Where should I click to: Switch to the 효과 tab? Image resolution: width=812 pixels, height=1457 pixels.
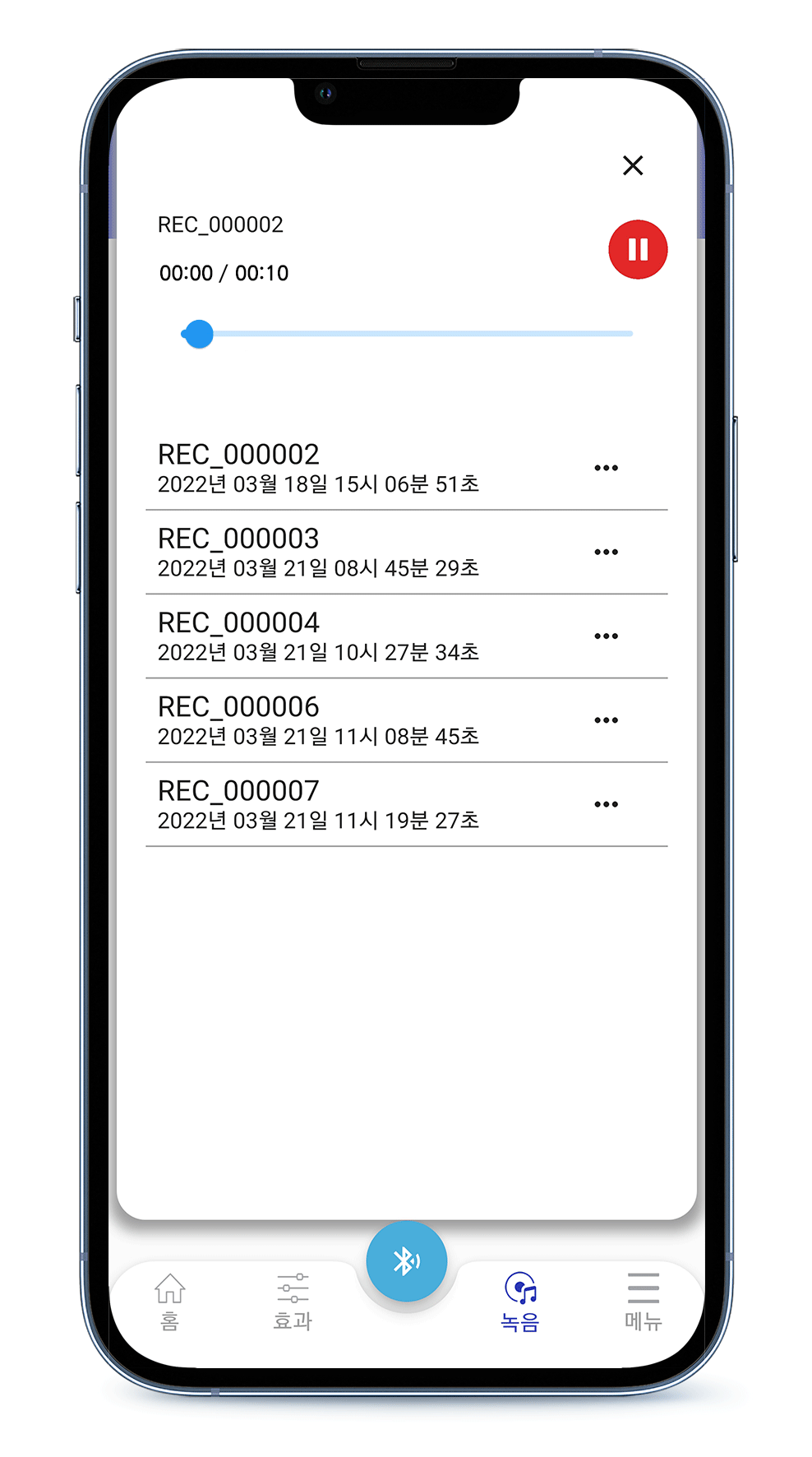click(x=293, y=1302)
